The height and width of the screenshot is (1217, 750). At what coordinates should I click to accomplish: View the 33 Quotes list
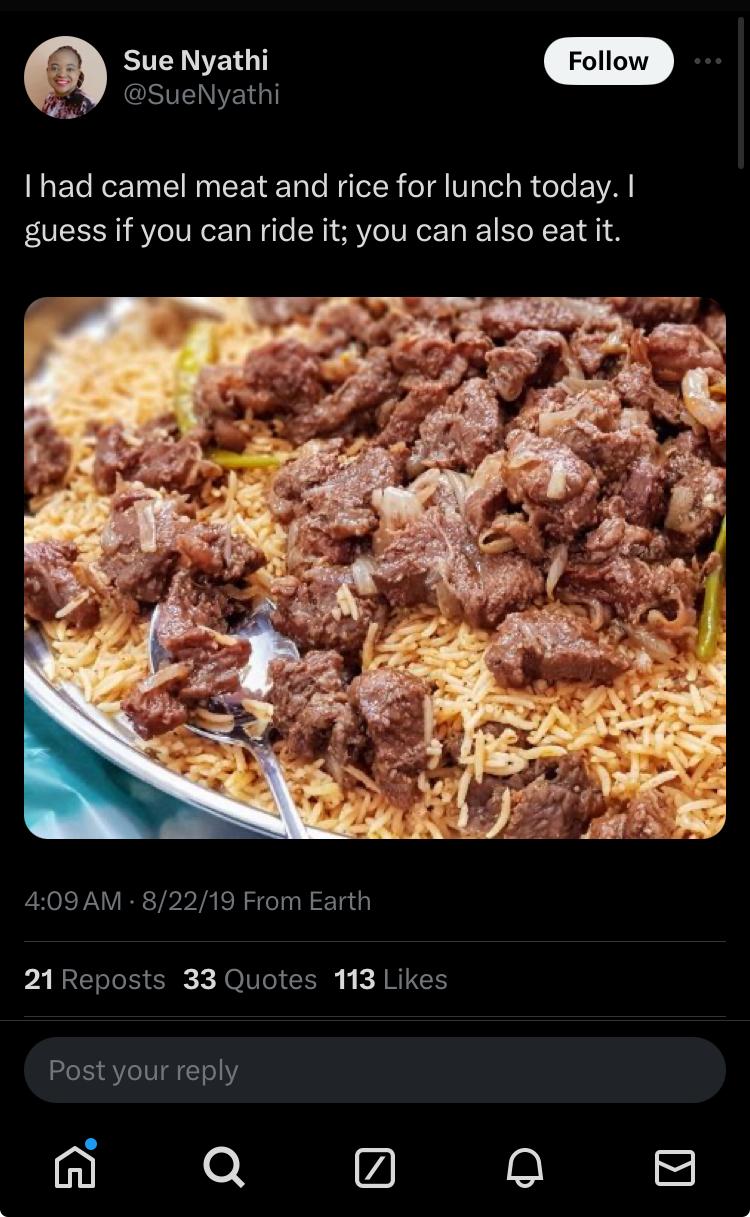click(250, 979)
